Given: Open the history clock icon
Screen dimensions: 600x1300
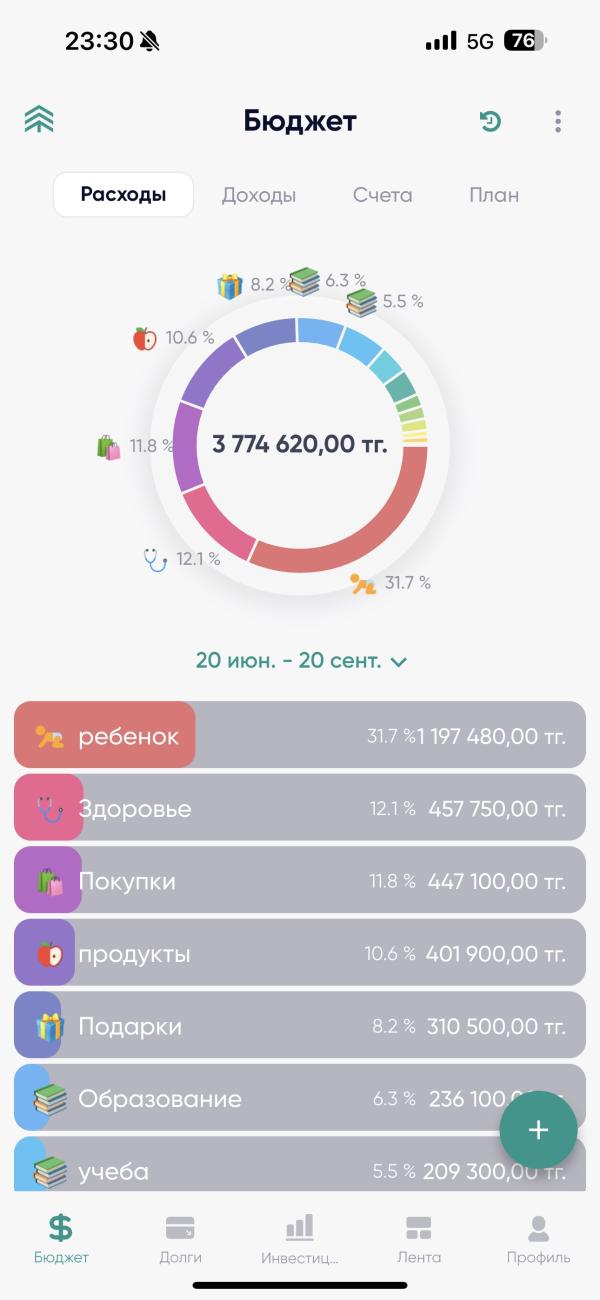Looking at the screenshot, I should pyautogui.click(x=490, y=122).
